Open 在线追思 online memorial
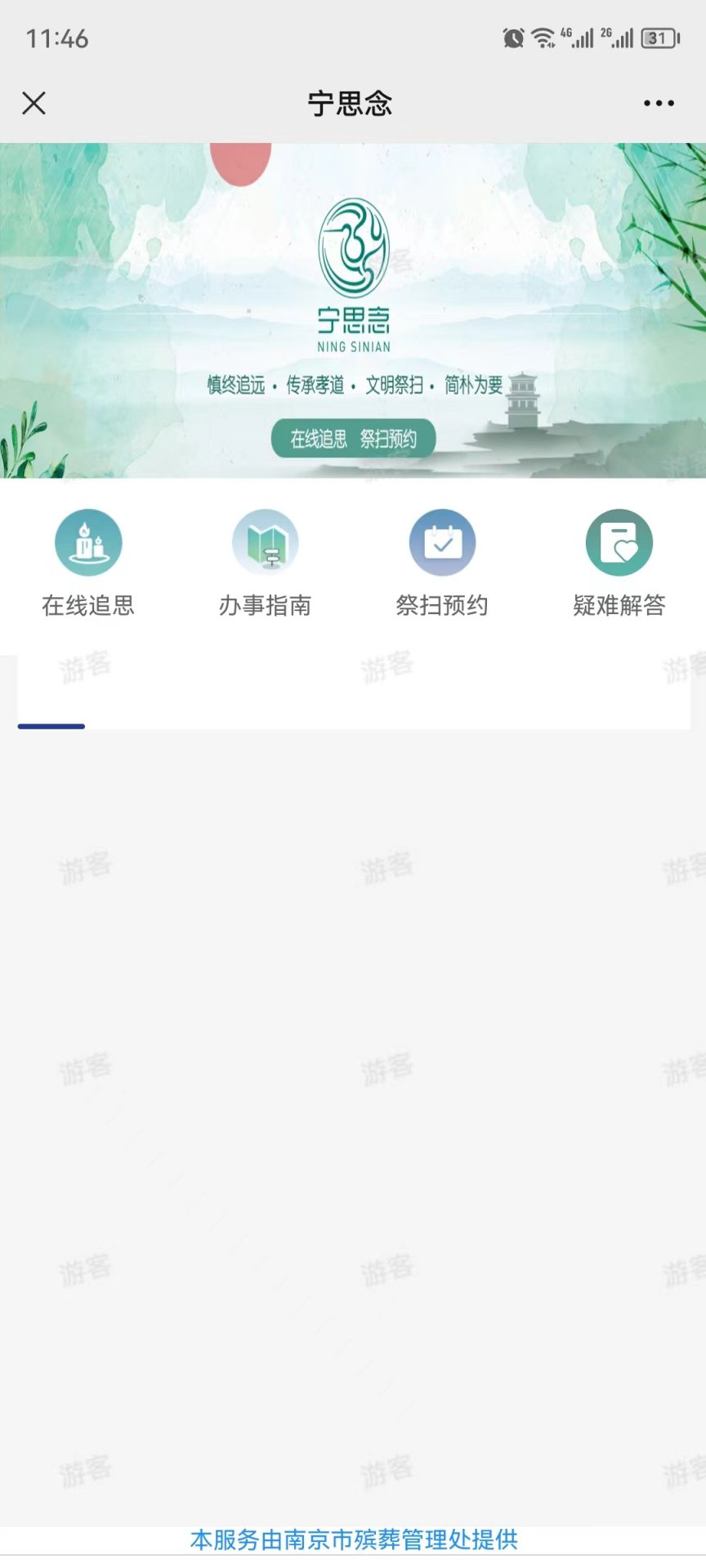This screenshot has width=706, height=1568. tap(88, 562)
